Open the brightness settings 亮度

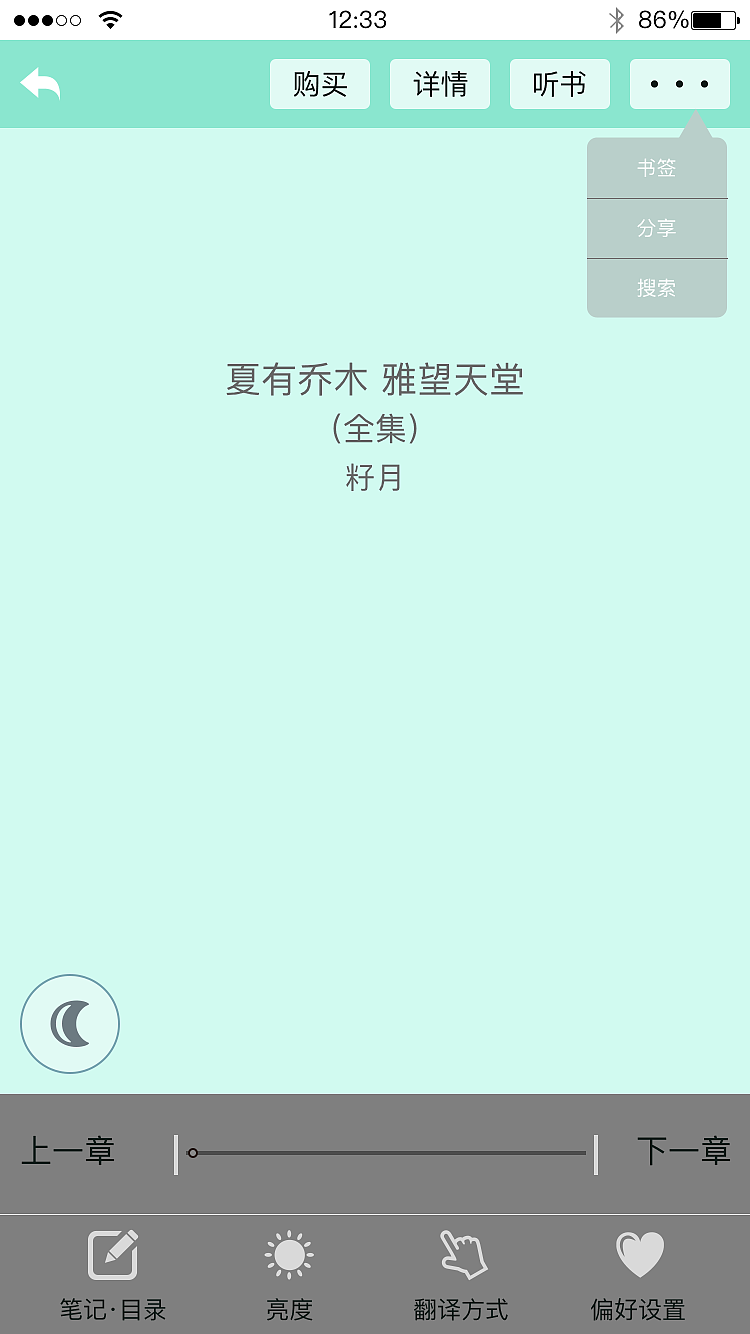tap(289, 1270)
